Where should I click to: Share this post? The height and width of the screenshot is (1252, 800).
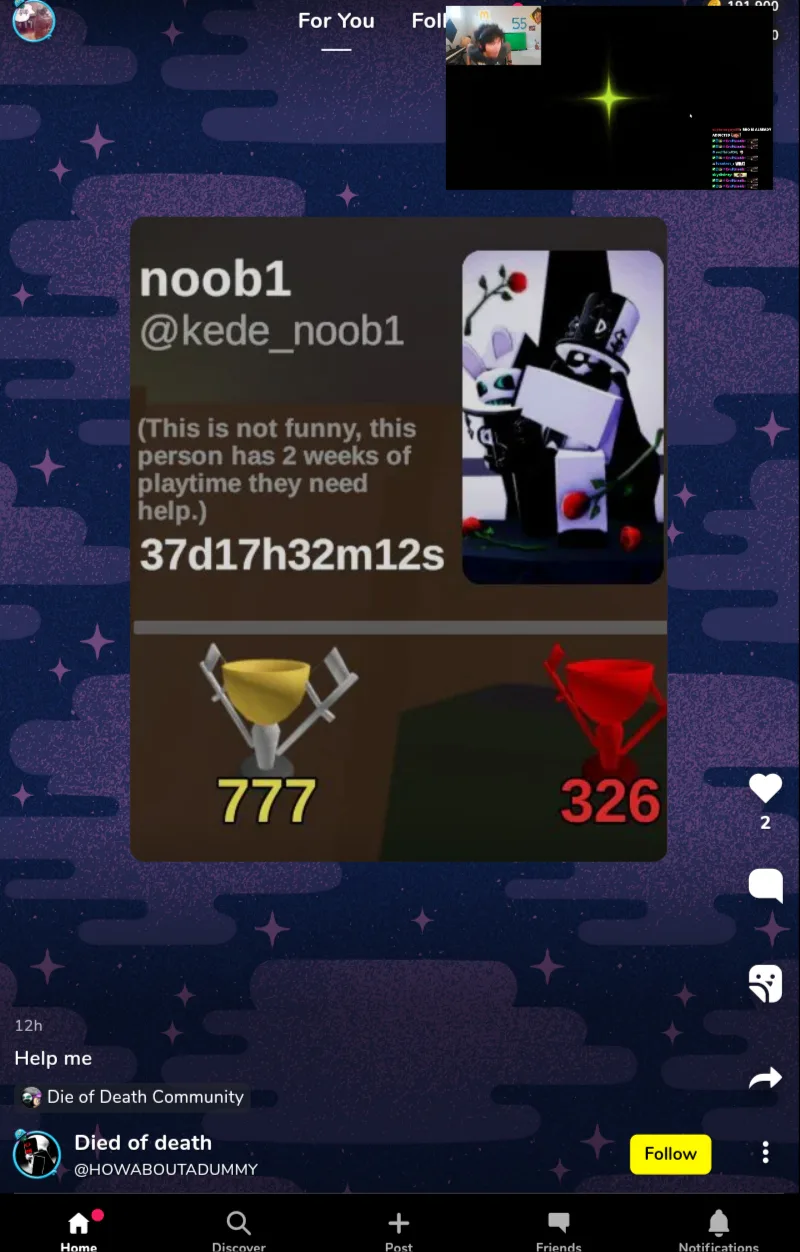tap(765, 1078)
